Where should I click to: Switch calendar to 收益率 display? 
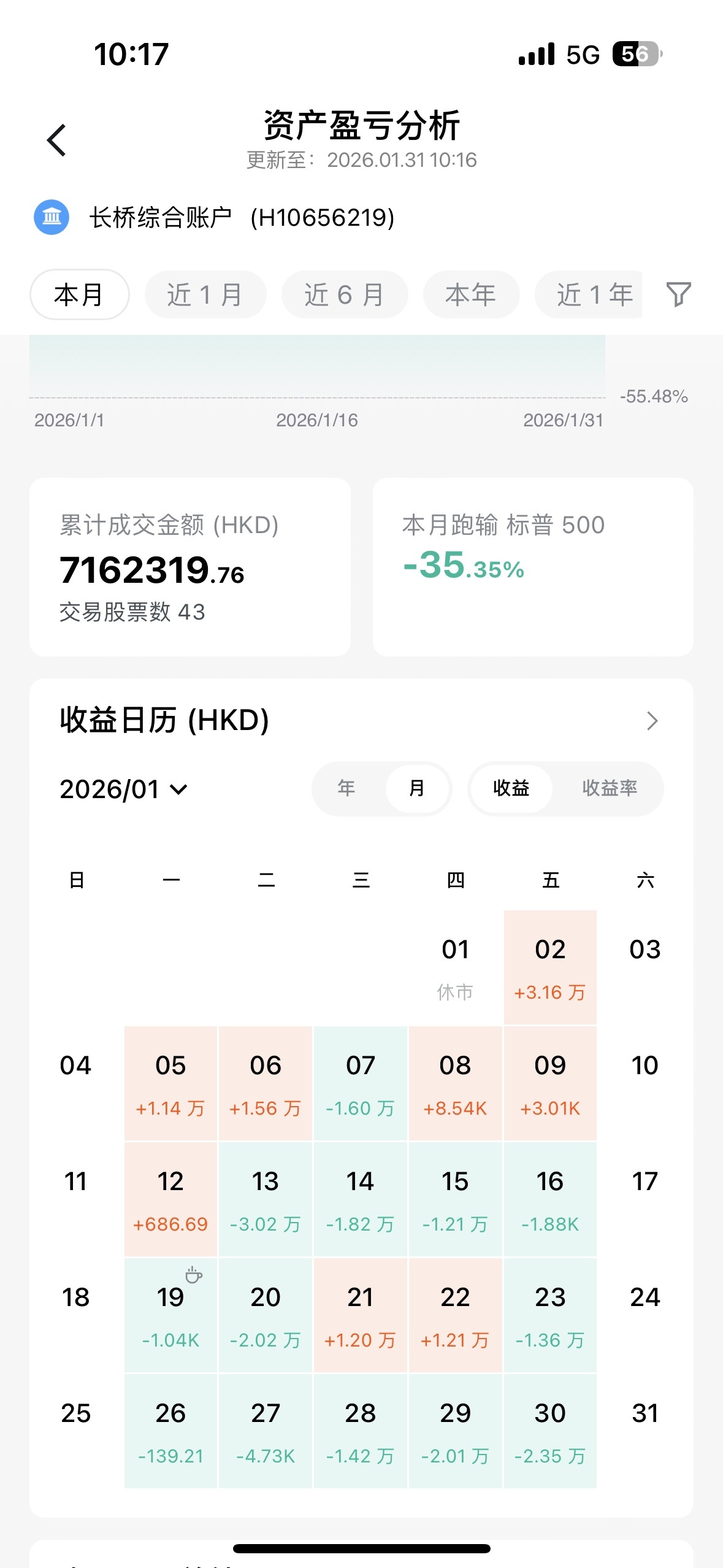click(x=610, y=788)
